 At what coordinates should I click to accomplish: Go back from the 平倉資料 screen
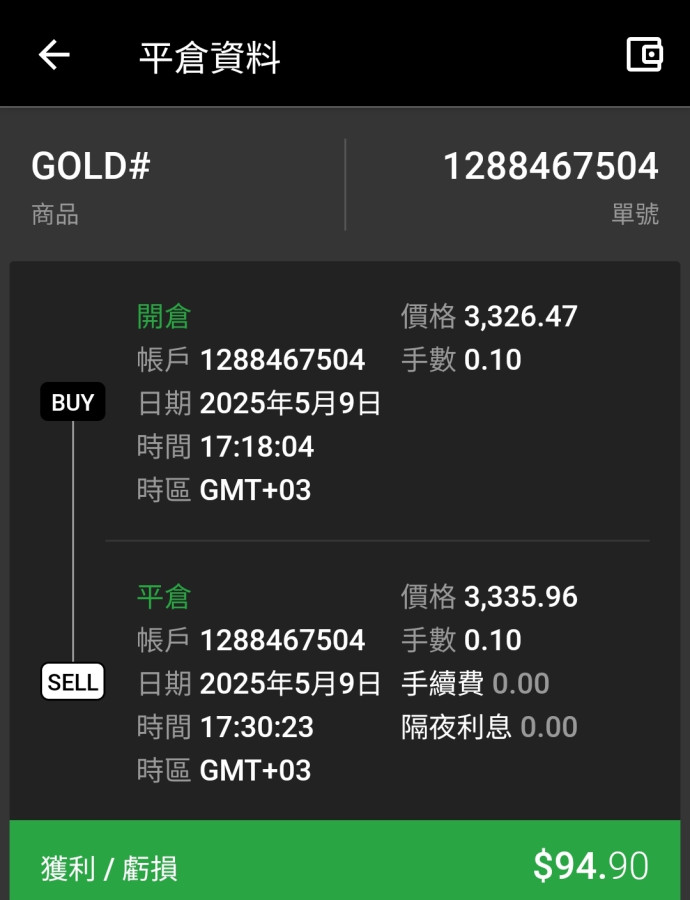coord(54,55)
